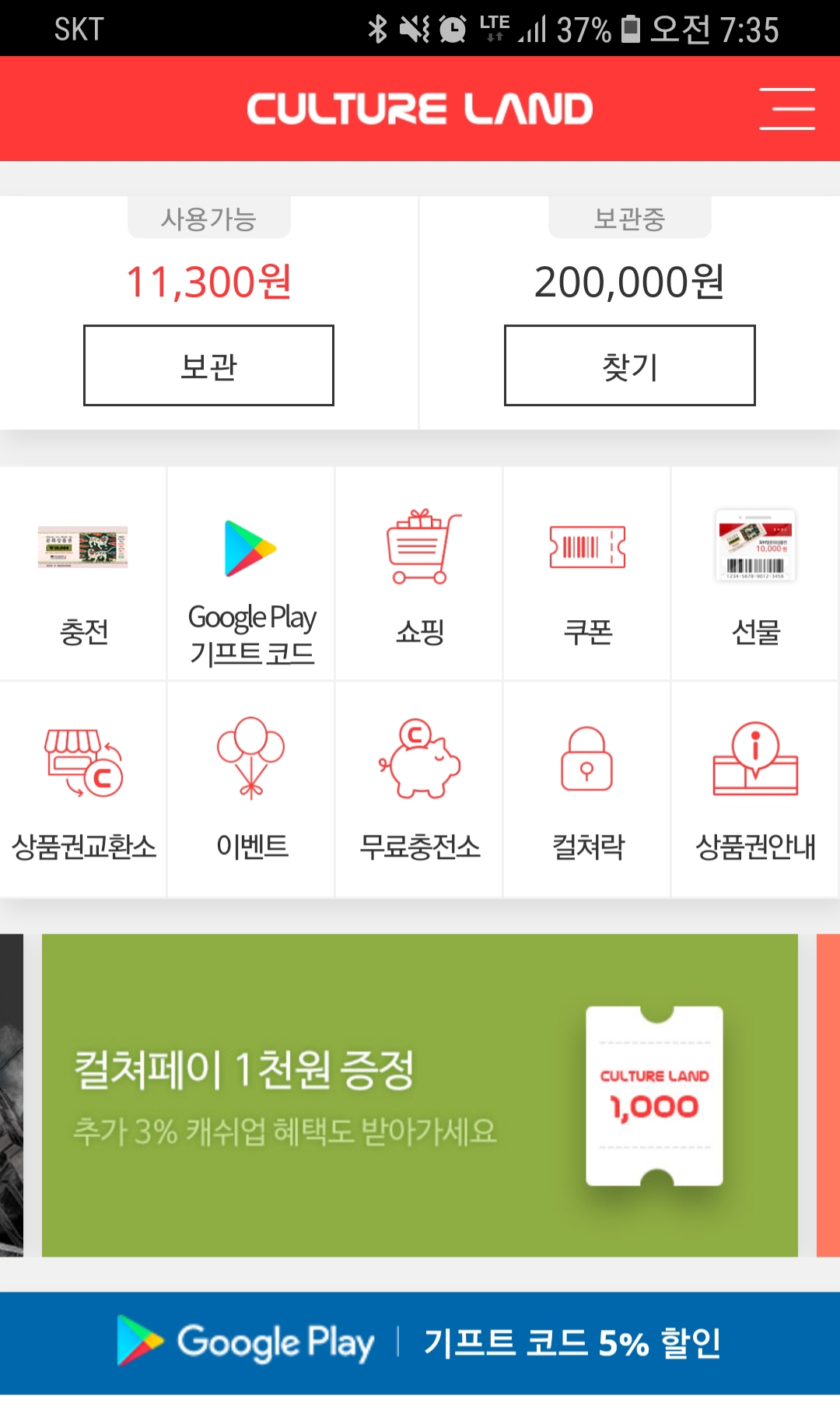Open 무료충전소
This screenshot has height=1424, width=840.
(419, 790)
